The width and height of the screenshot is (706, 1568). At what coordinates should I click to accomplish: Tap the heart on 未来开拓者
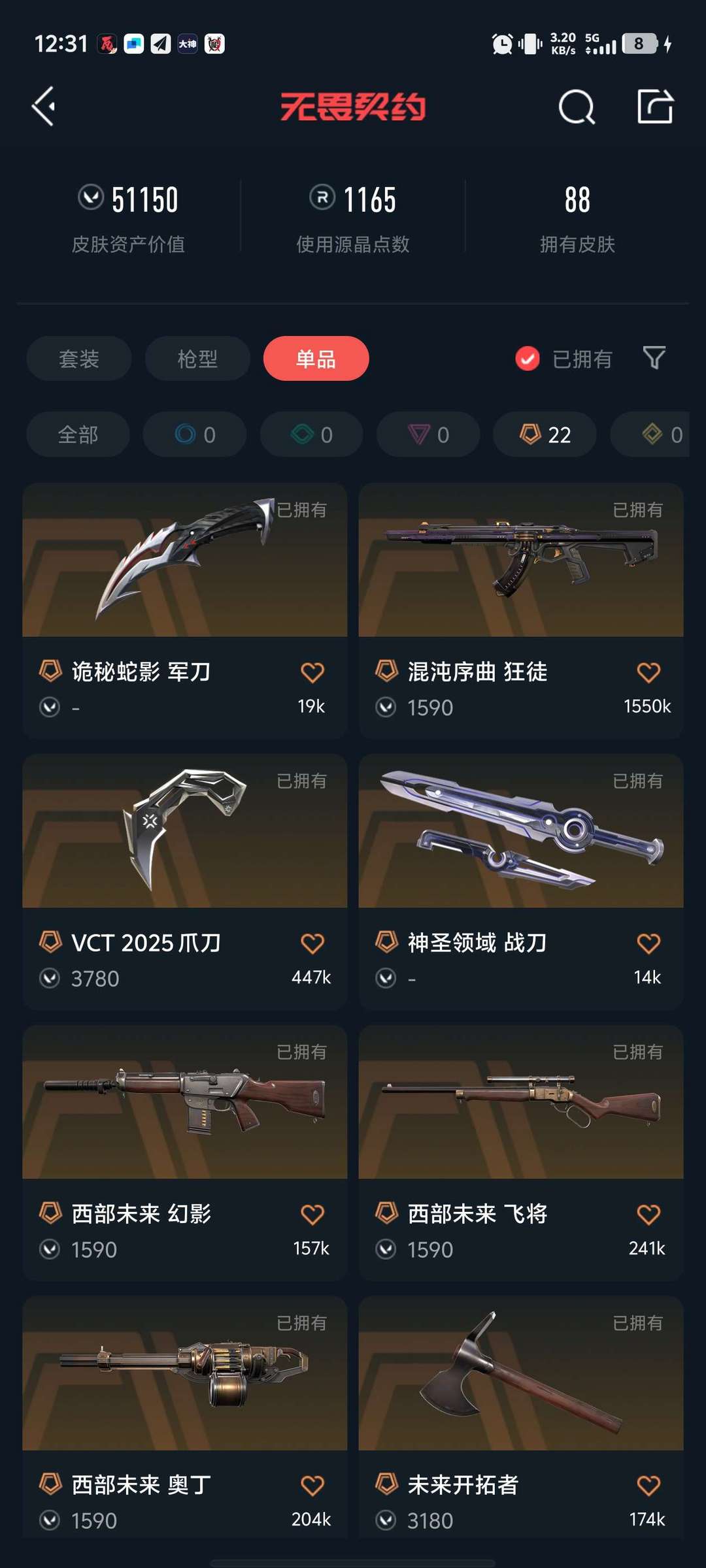point(648,1486)
